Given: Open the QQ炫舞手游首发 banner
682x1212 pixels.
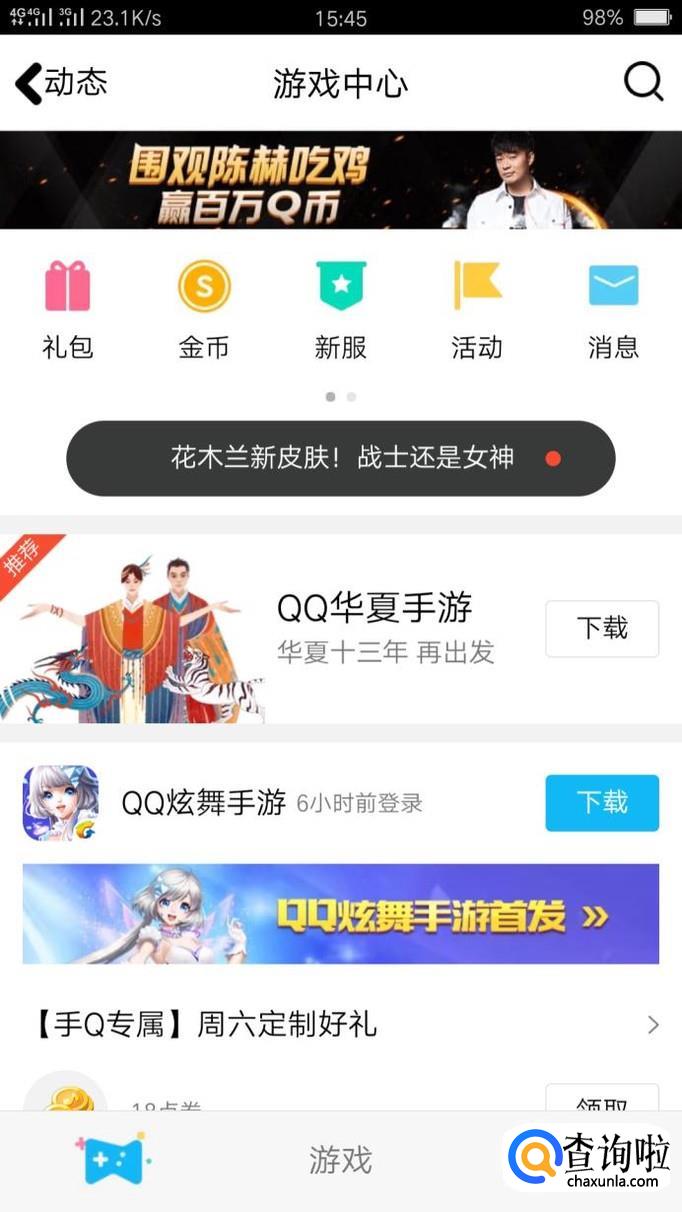Looking at the screenshot, I should coord(340,914).
